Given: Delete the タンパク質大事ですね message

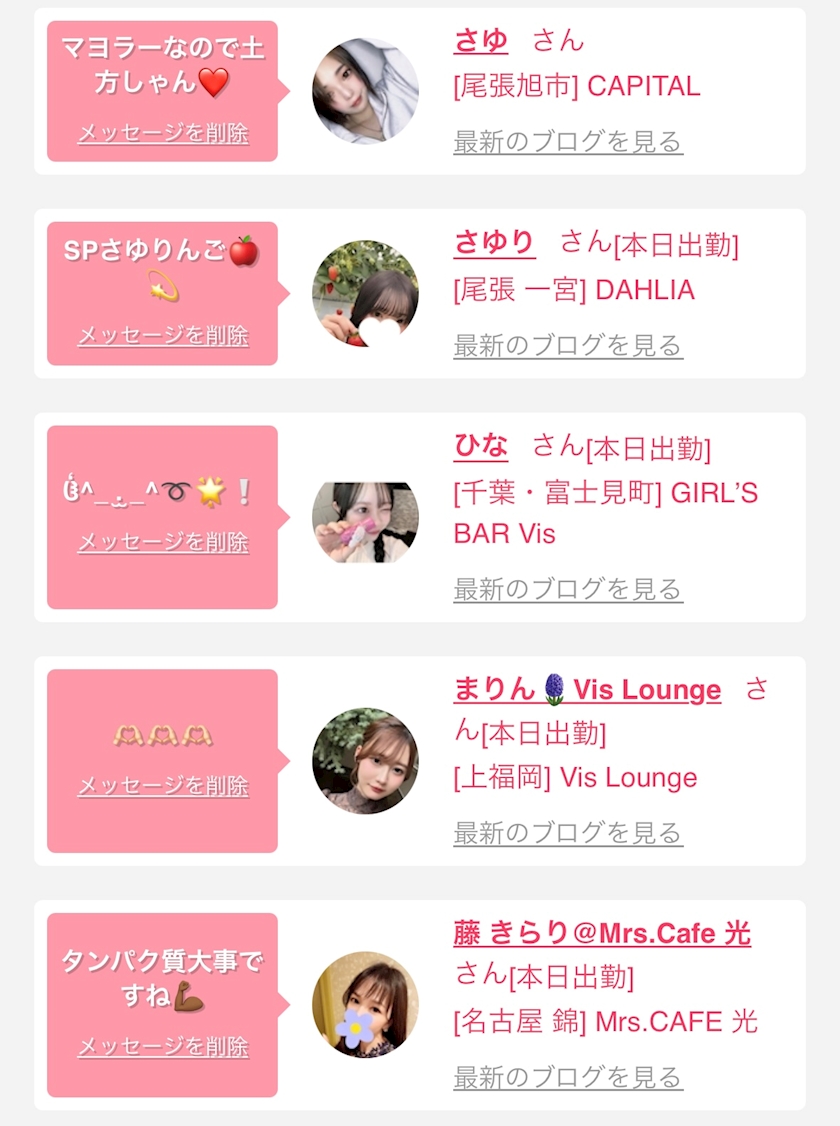Looking at the screenshot, I should pyautogui.click(x=163, y=1047).
